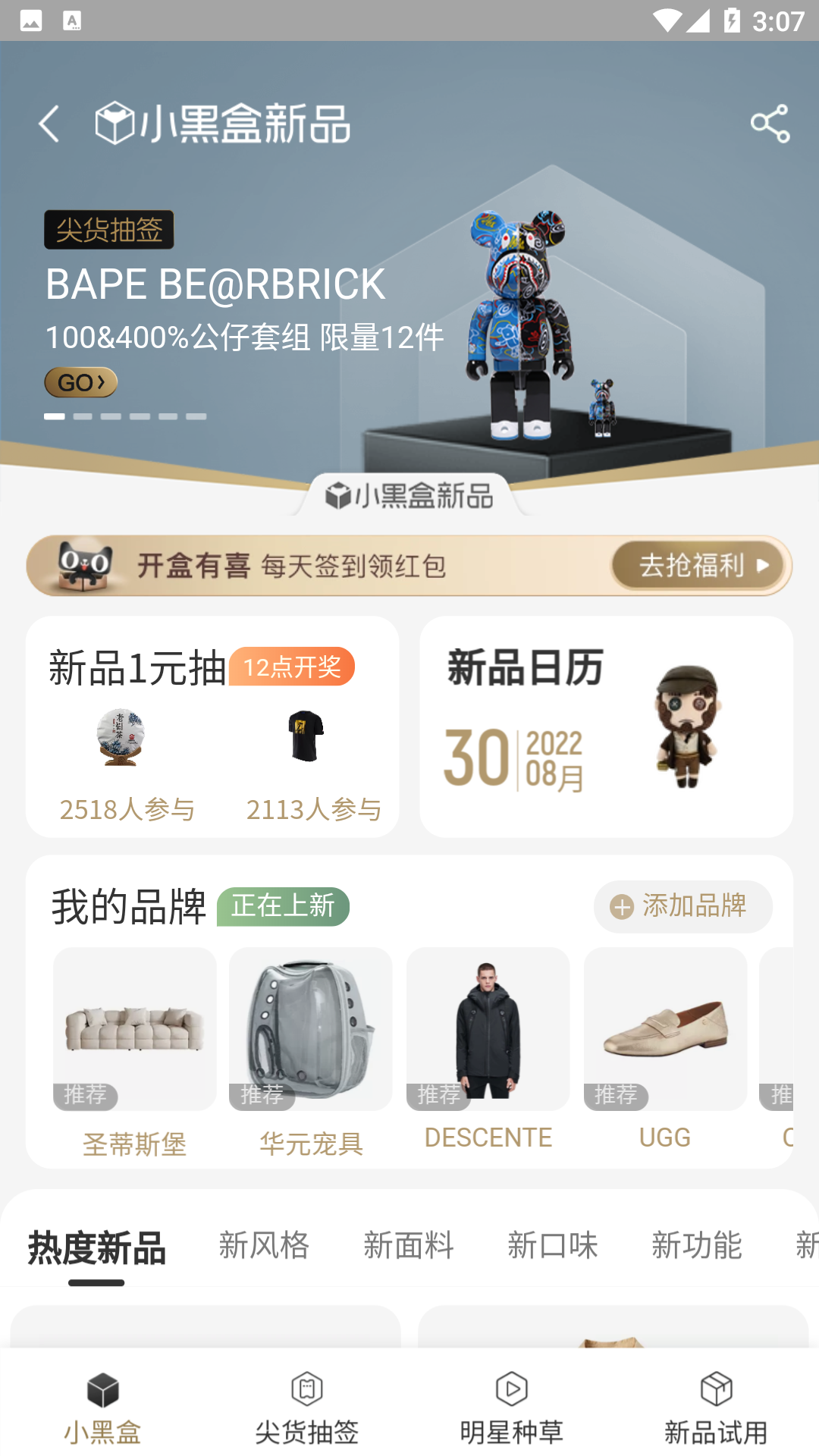Open the UGG brand tile
The height and width of the screenshot is (1456, 819).
click(x=665, y=1050)
